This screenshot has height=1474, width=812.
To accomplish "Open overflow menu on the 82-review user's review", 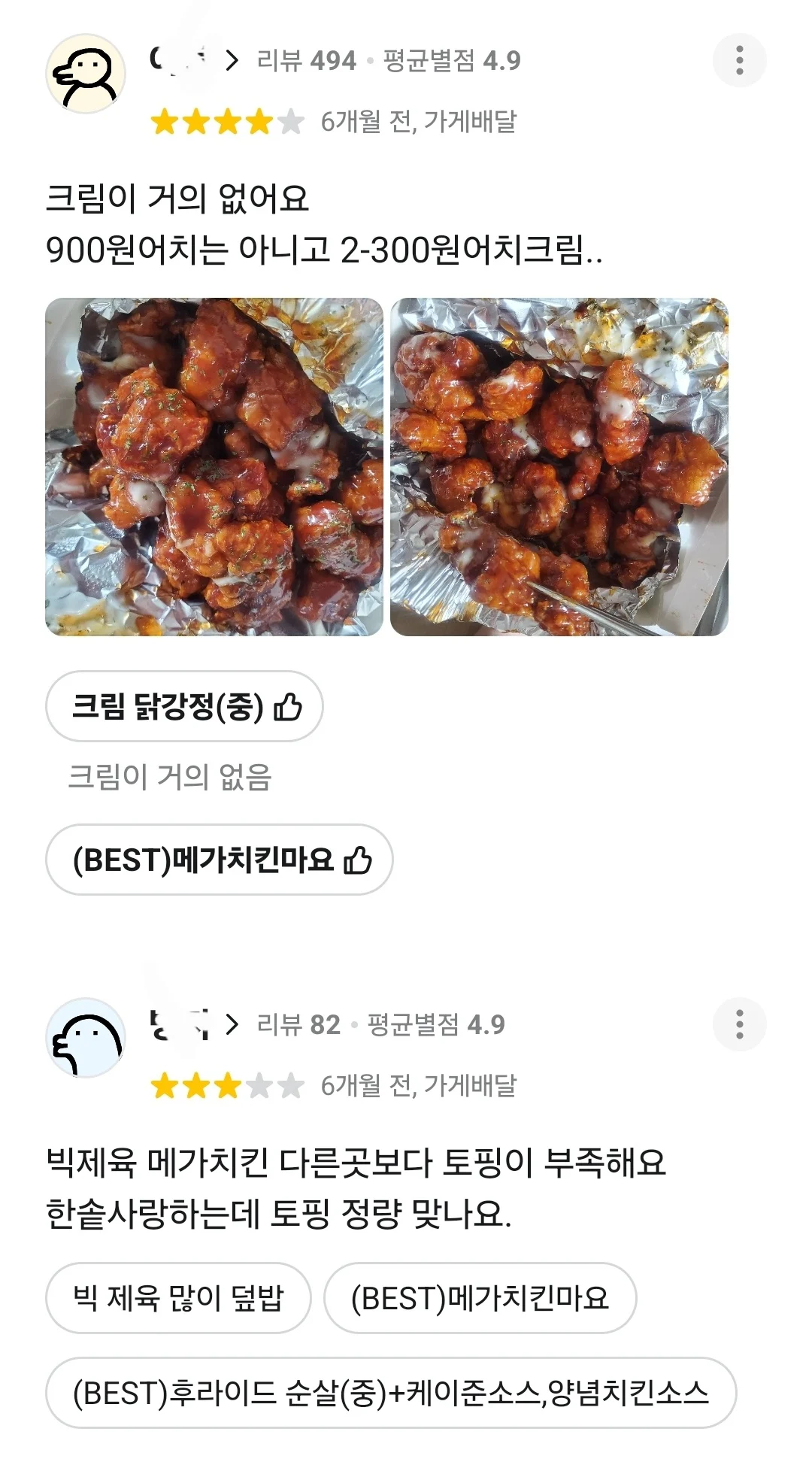I will coord(739,1024).
